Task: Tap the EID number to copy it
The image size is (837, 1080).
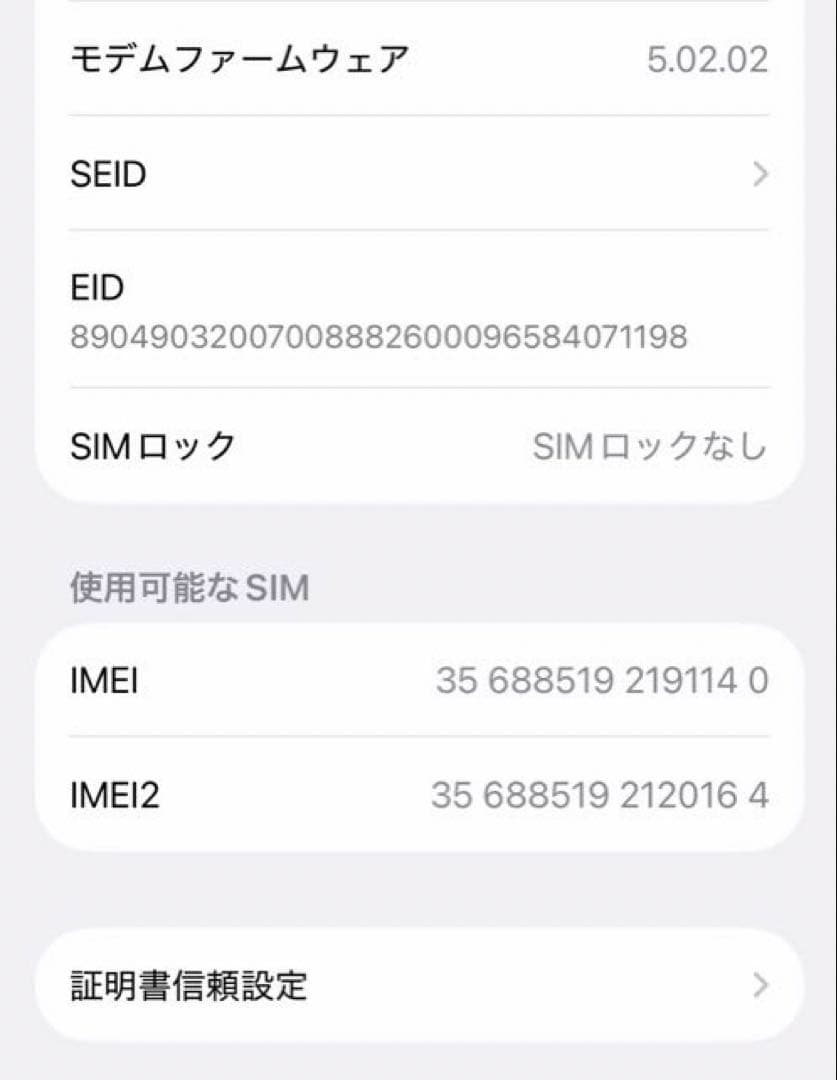Action: tap(378, 337)
